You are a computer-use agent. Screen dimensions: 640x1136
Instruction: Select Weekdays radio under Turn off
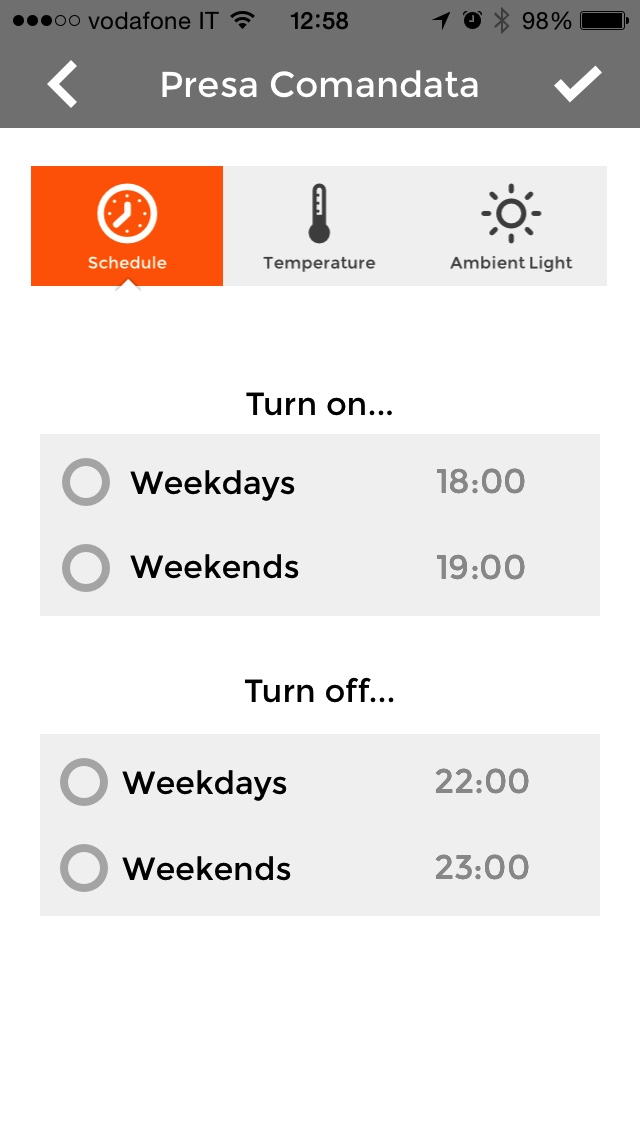click(x=84, y=782)
